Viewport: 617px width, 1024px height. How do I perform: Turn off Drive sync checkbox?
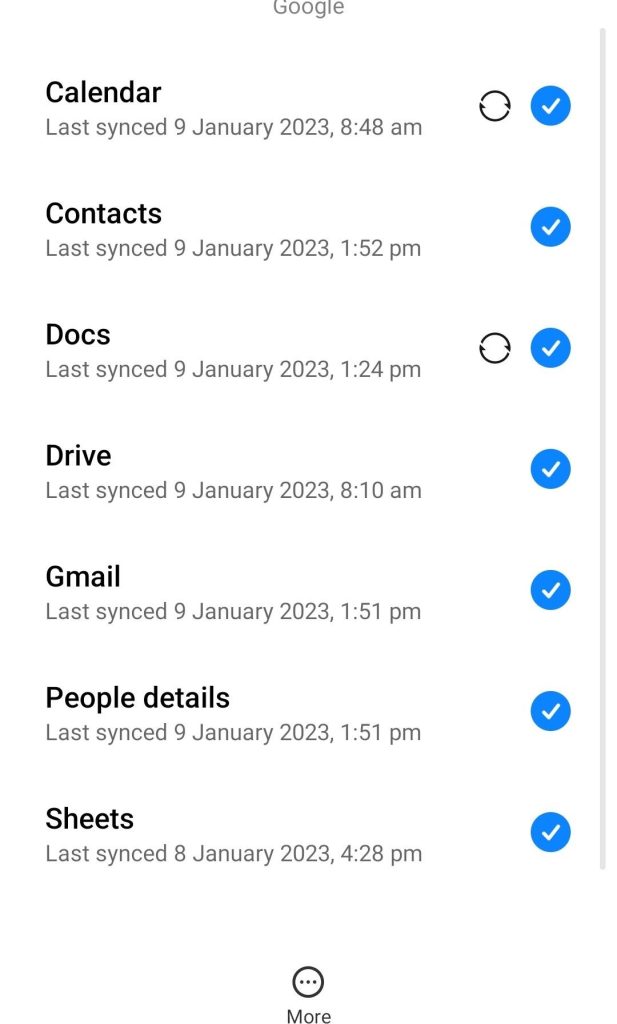coord(550,469)
